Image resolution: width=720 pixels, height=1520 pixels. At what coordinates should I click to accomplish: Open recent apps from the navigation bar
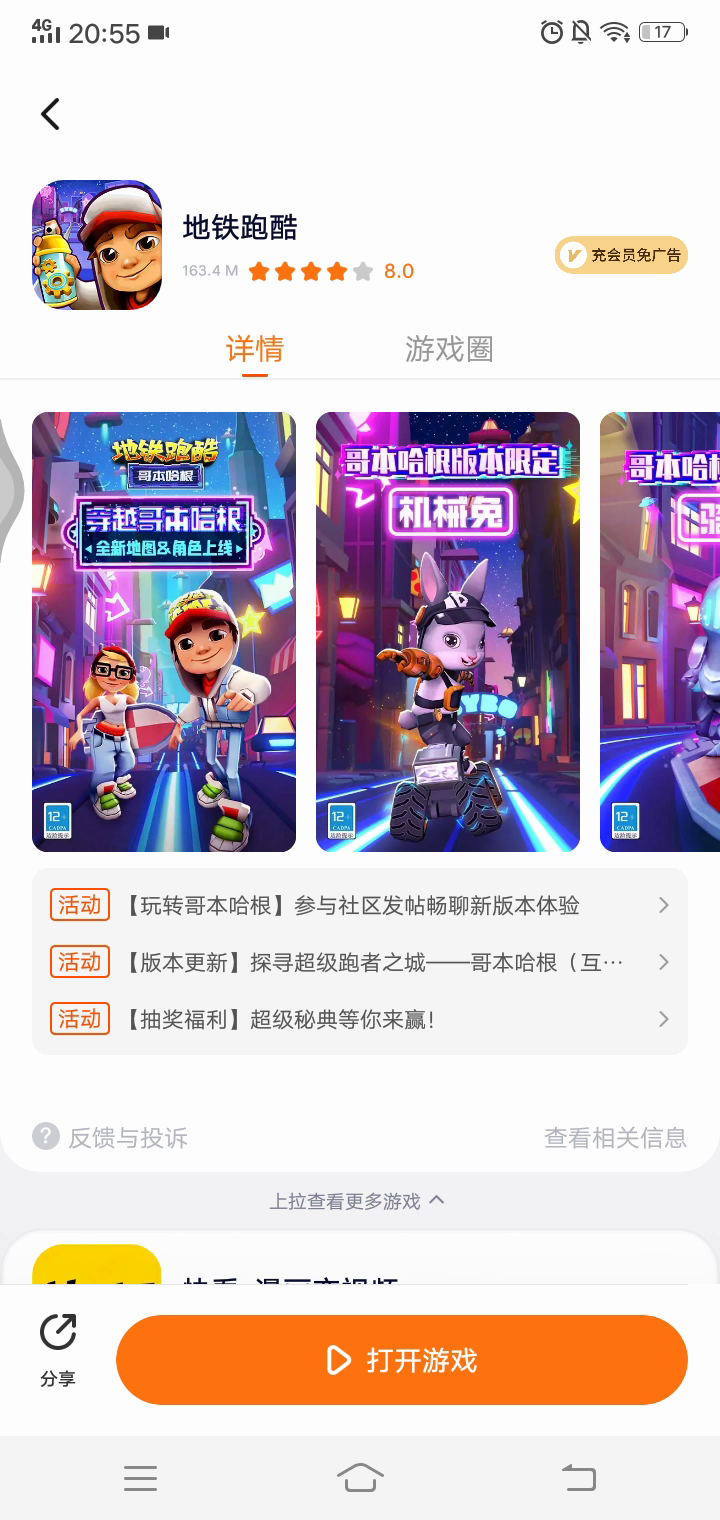point(140,1477)
